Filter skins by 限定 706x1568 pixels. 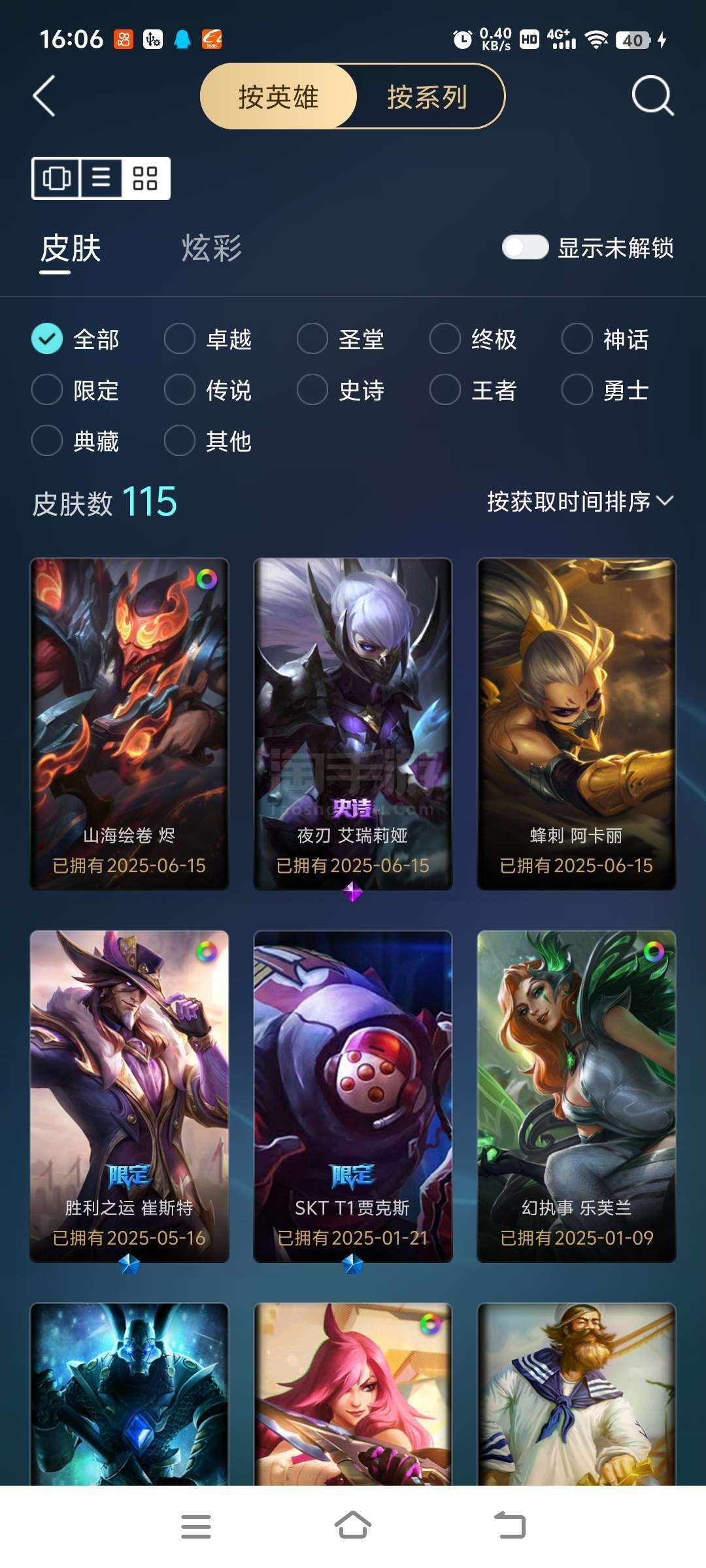pos(76,390)
